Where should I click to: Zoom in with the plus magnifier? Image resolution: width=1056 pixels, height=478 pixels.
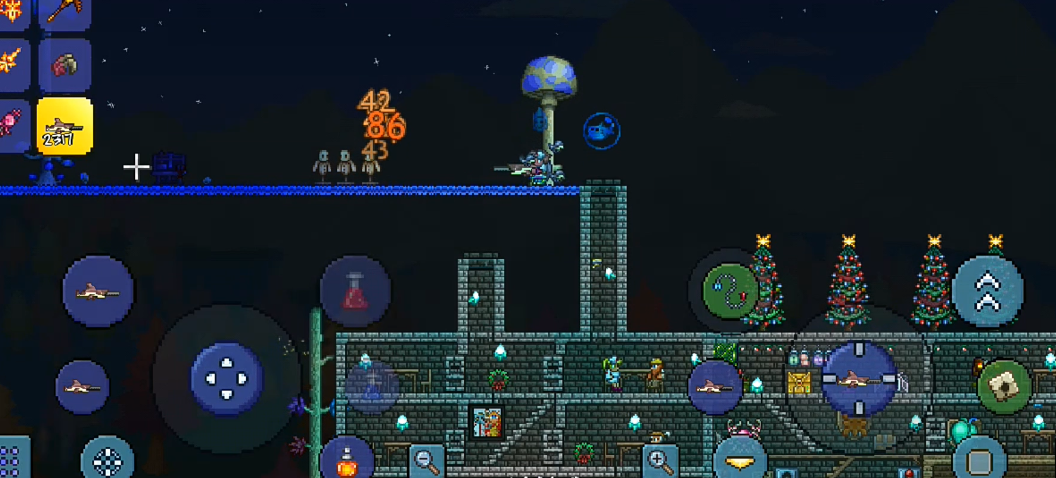(x=660, y=462)
